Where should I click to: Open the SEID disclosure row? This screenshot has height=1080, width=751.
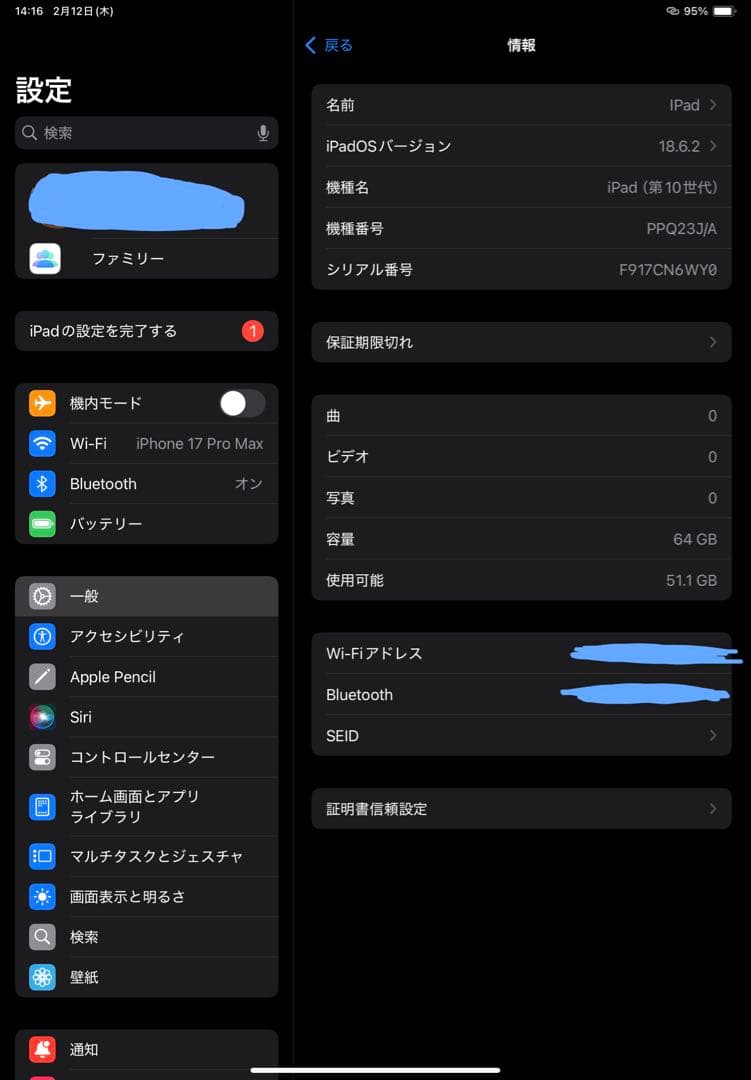[521, 735]
